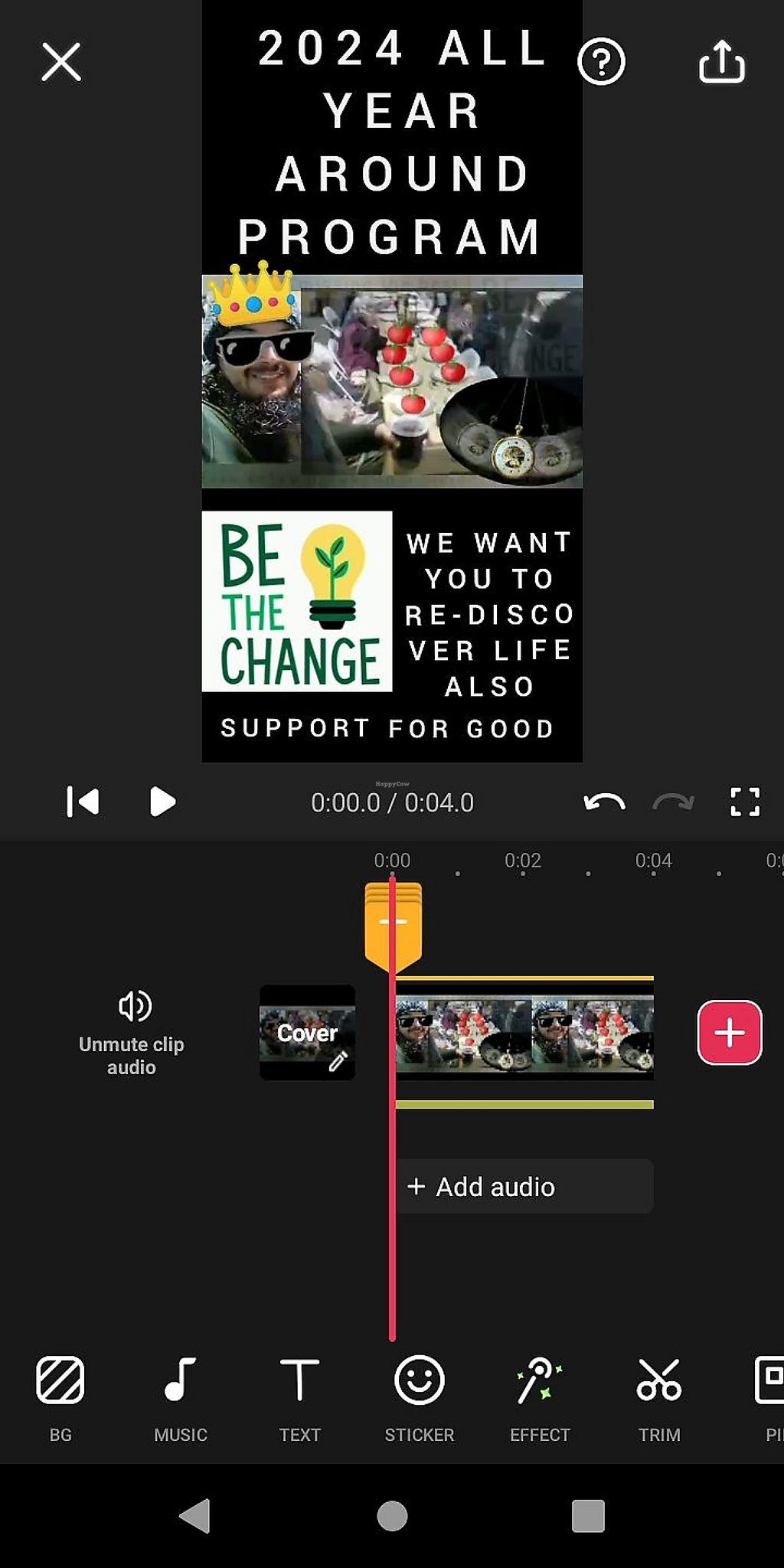
Task: Open the help question mark
Action: 601,62
